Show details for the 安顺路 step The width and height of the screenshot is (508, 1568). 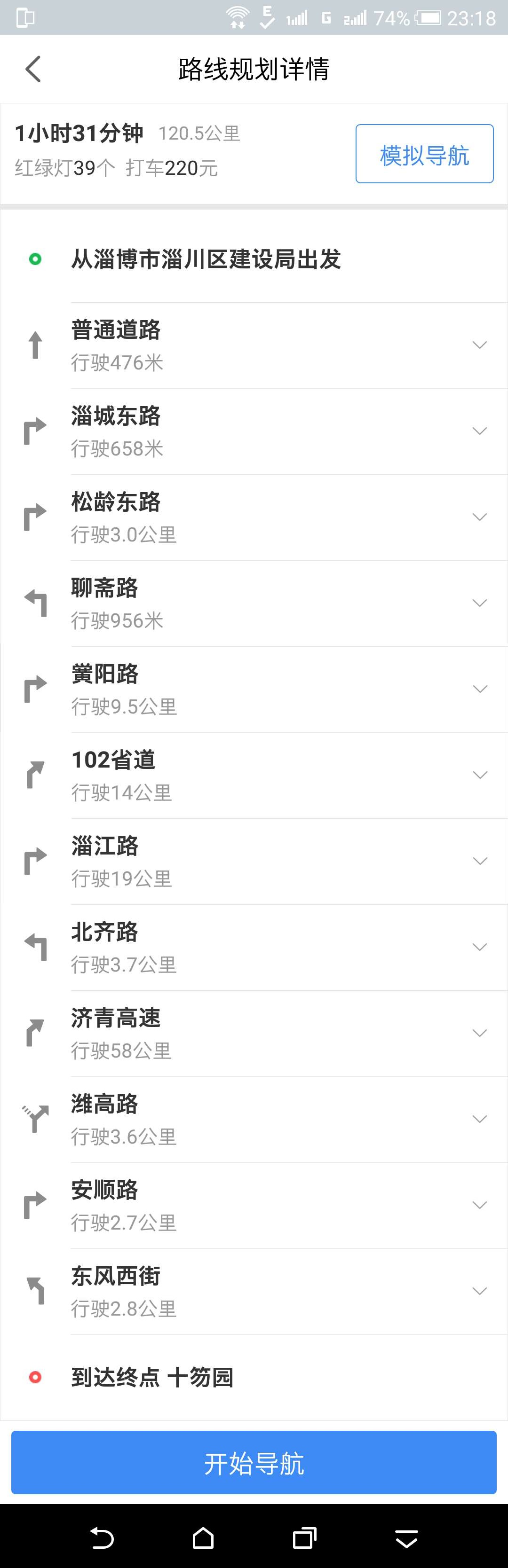click(479, 1205)
